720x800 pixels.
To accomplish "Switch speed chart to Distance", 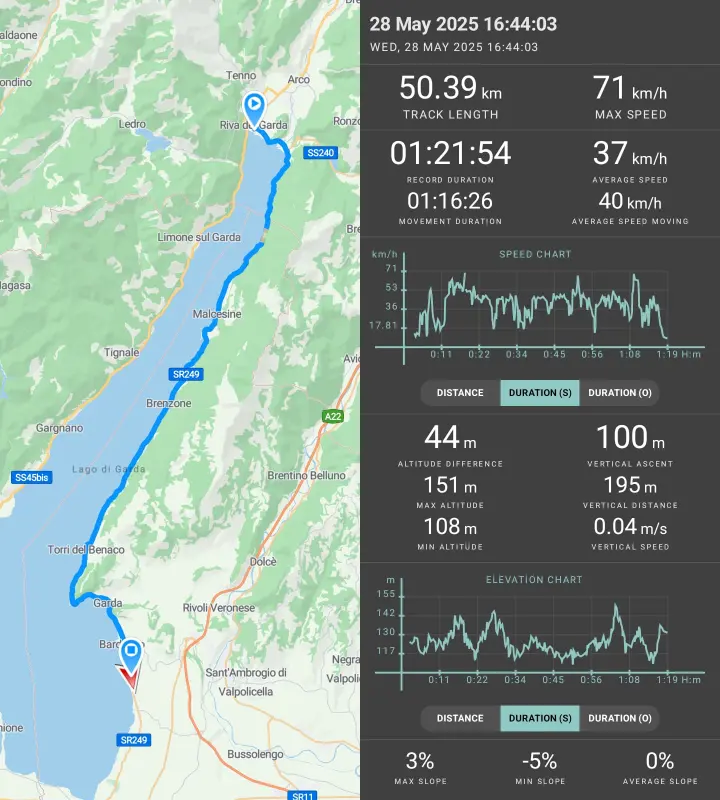I will pos(460,393).
